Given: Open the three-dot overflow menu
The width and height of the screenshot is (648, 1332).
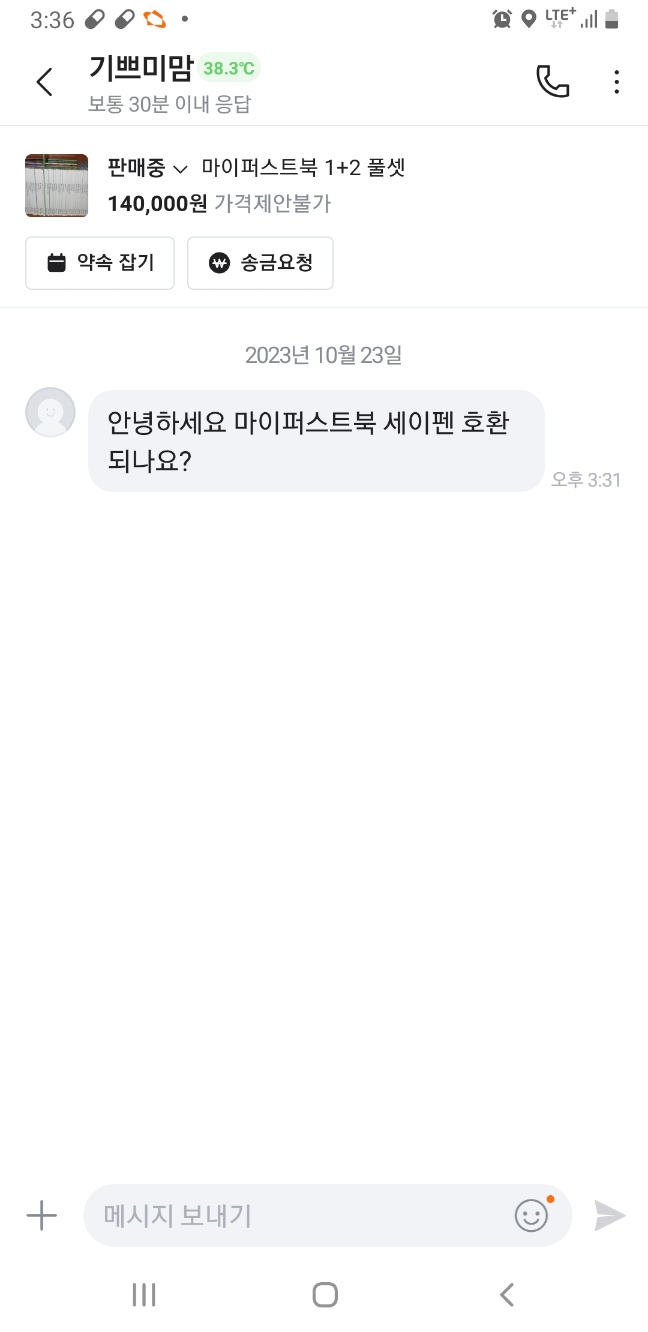Looking at the screenshot, I should coord(616,82).
